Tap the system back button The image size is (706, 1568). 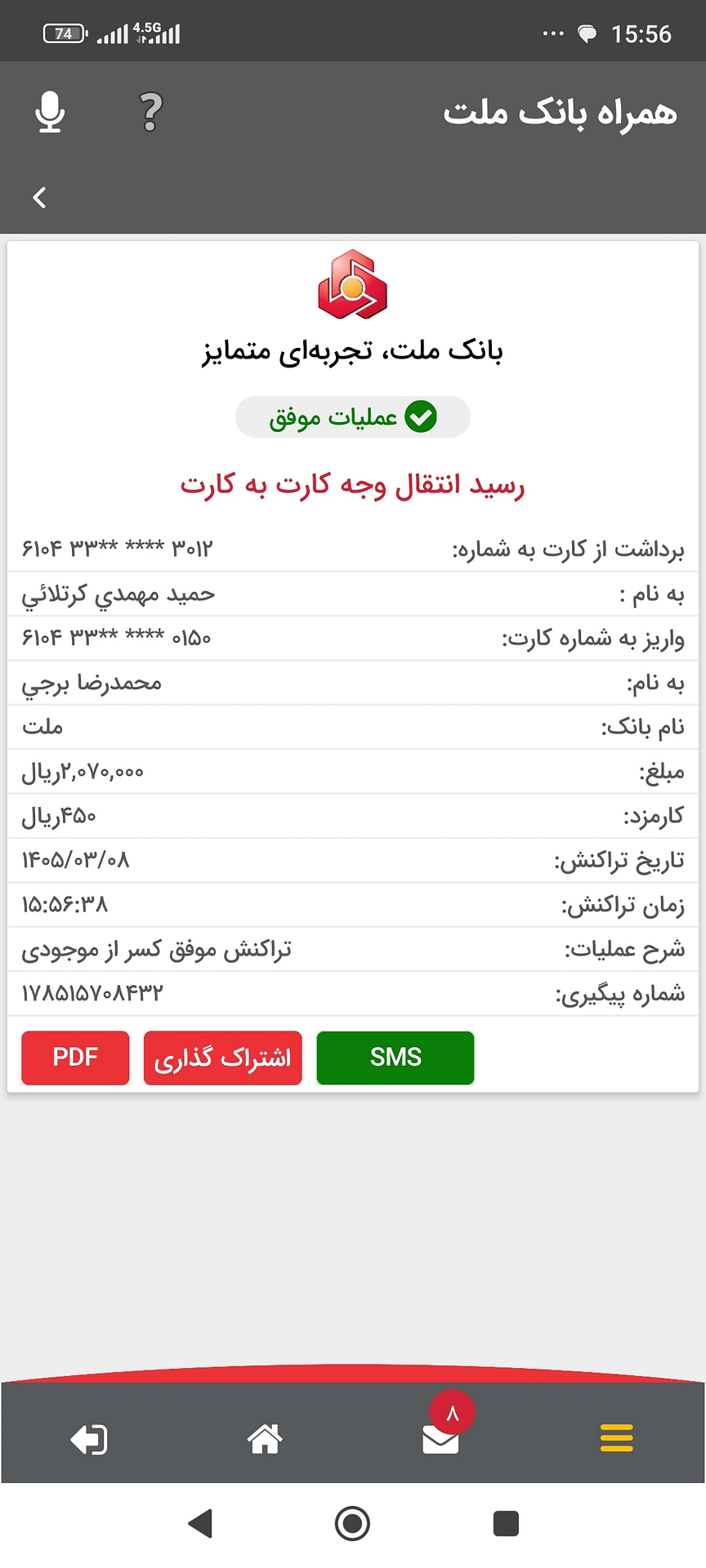(200, 1524)
